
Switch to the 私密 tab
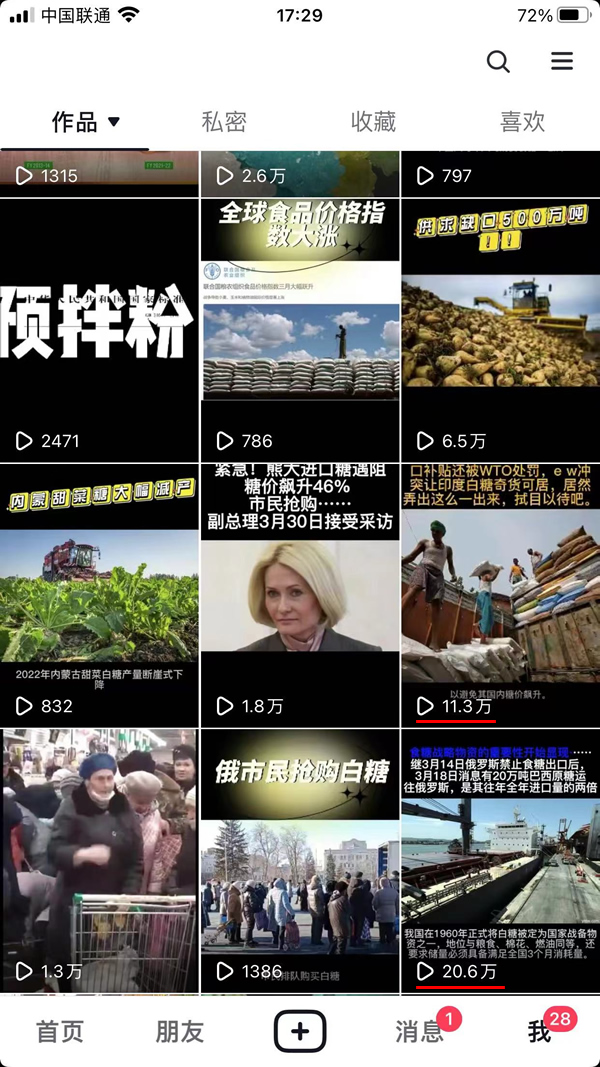224,122
